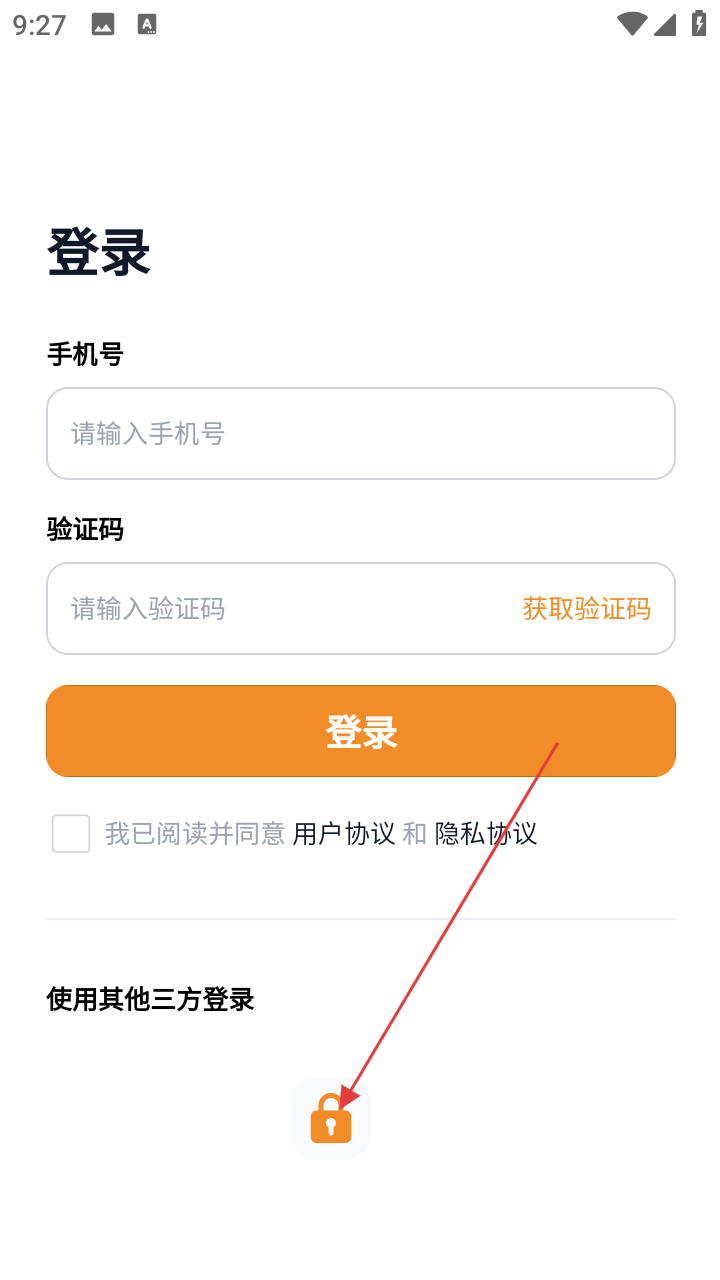Open the 隐私协议 link
This screenshot has height=1280, width=720.
pos(486,833)
